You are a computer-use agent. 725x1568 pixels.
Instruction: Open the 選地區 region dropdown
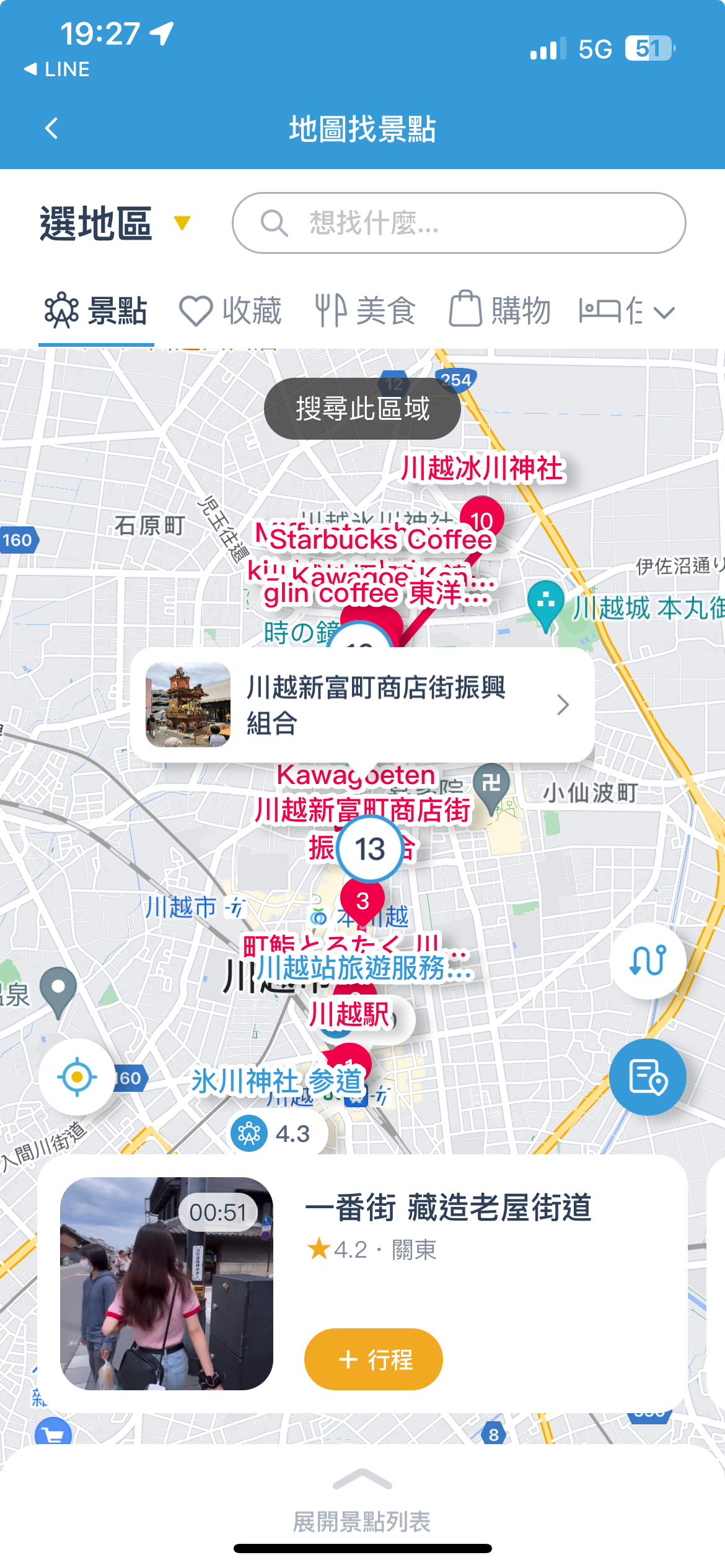115,223
